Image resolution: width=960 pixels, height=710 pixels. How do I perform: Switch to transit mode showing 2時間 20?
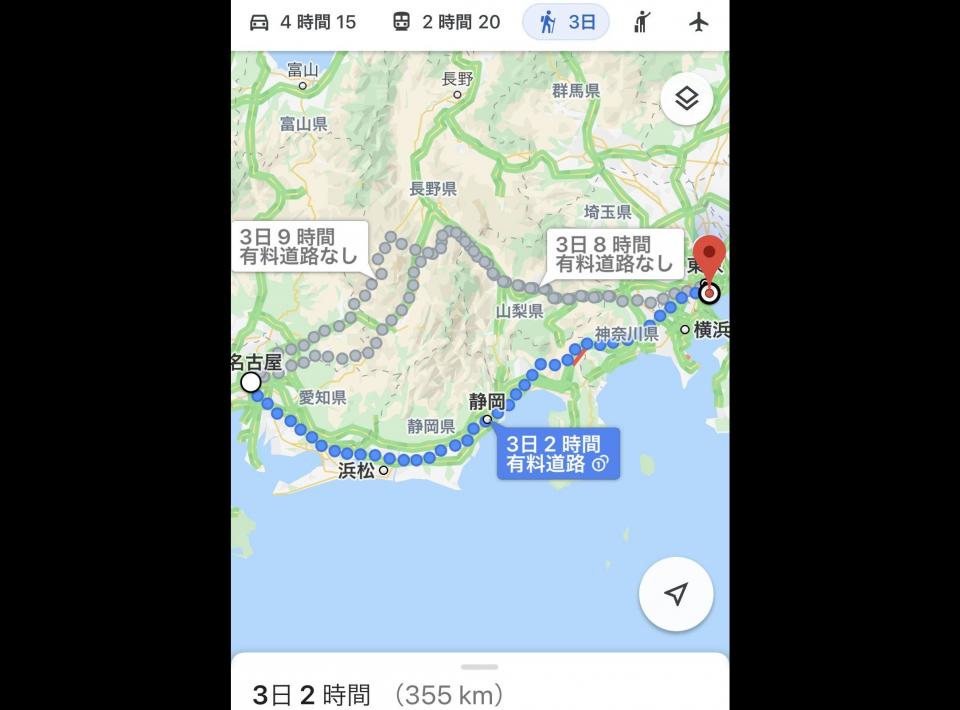445,22
